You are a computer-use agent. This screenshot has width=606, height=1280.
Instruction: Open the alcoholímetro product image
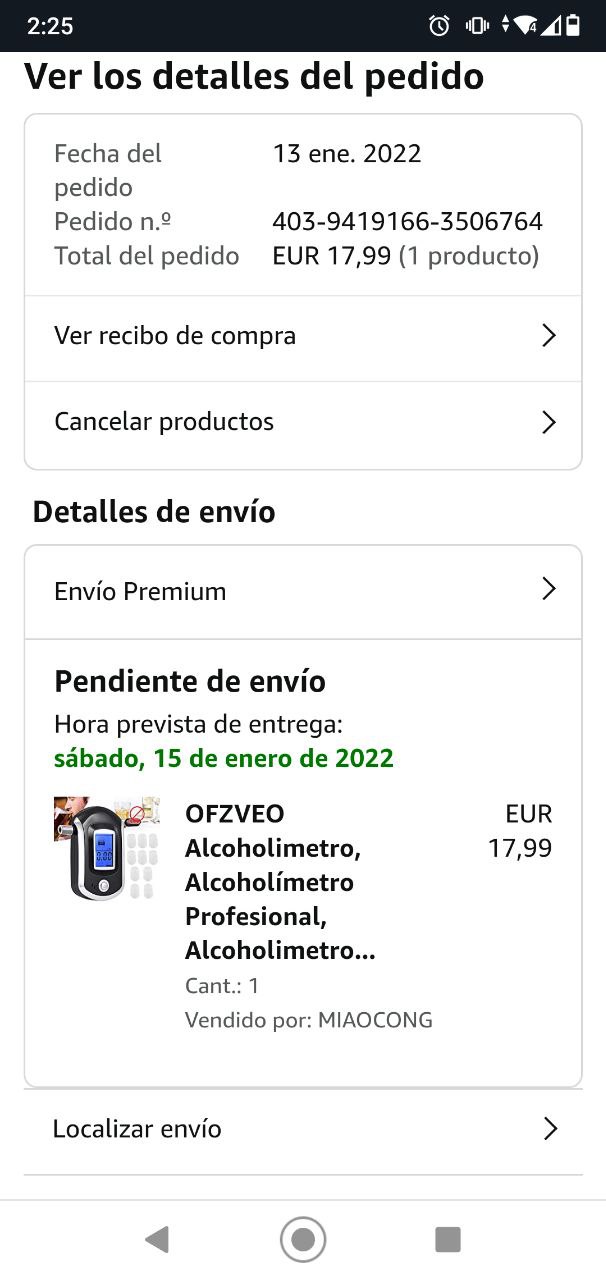pos(107,848)
